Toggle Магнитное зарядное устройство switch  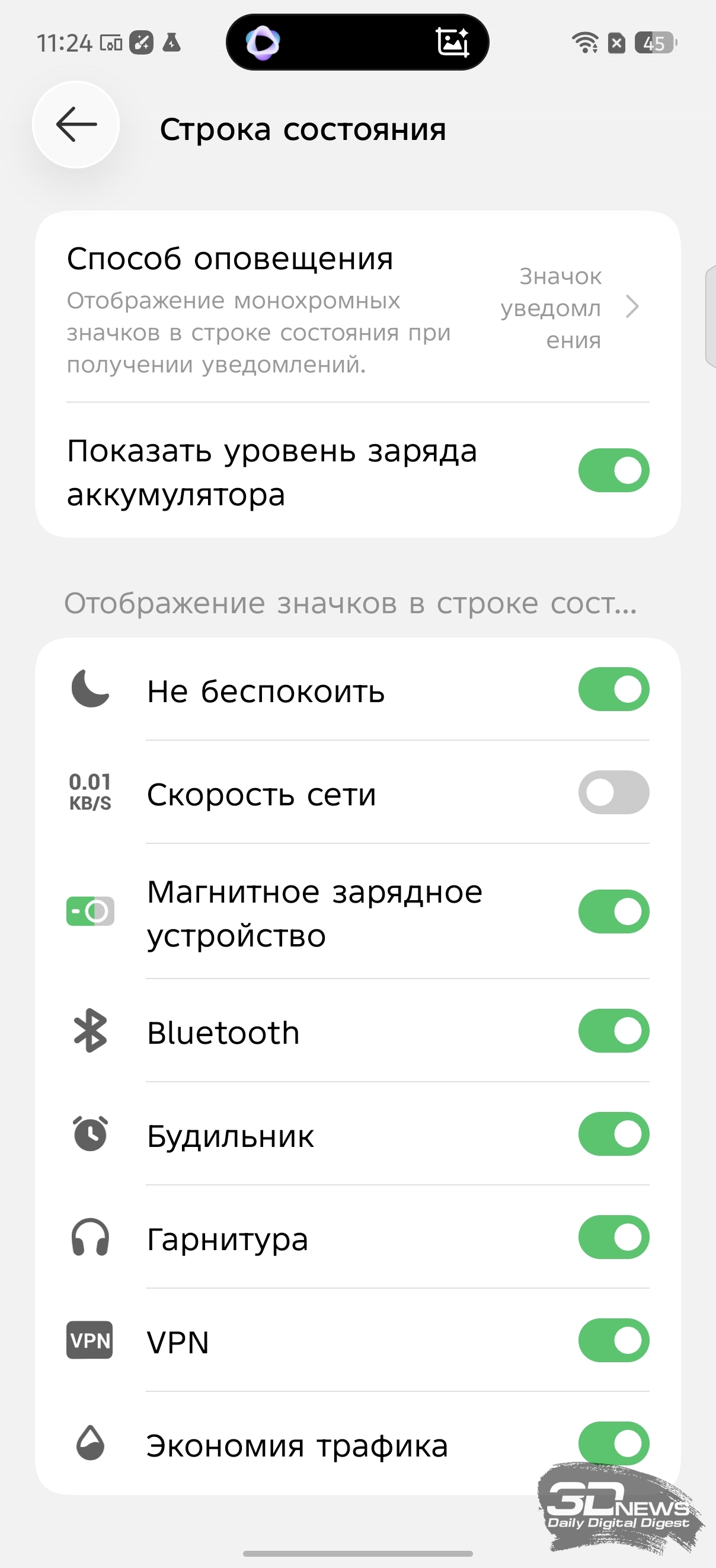613,912
